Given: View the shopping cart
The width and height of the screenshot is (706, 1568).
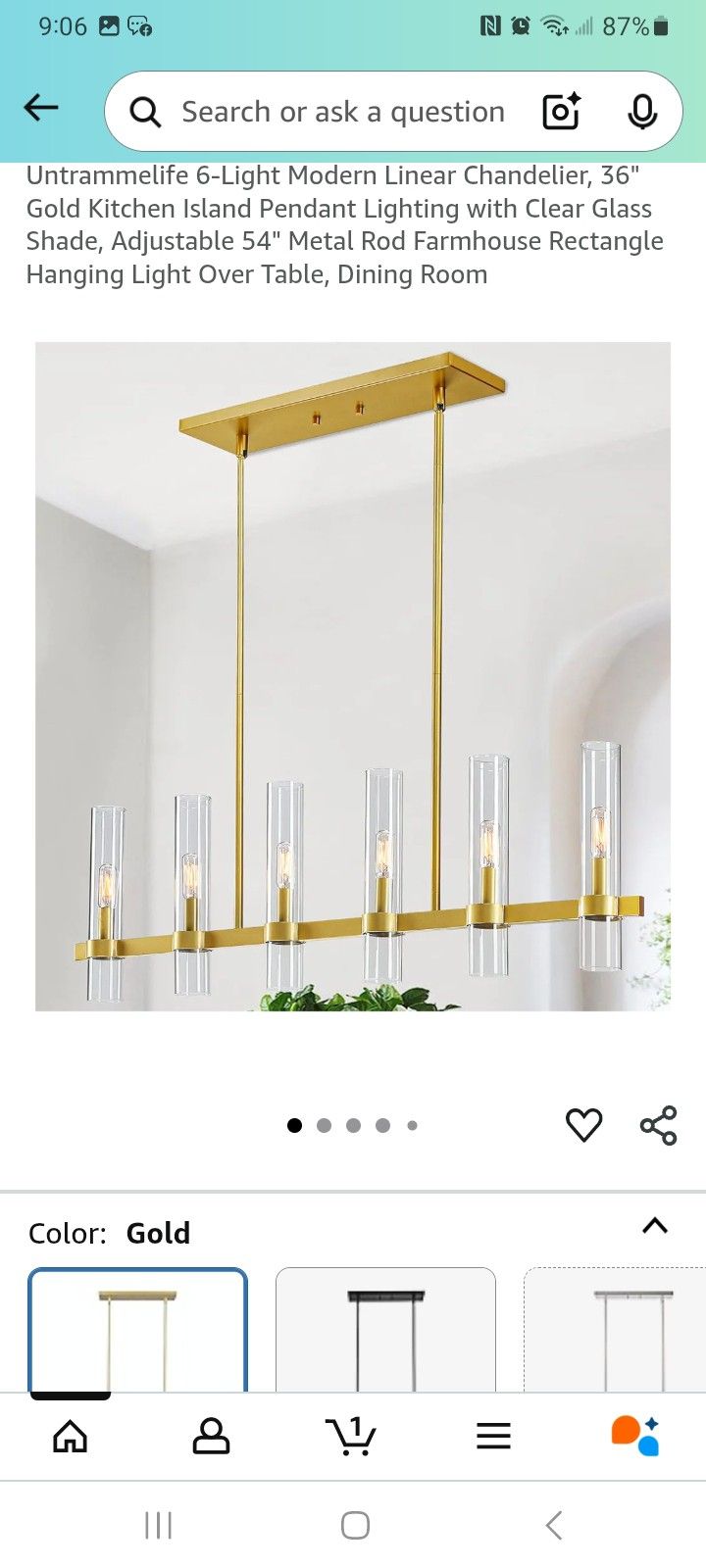Looking at the screenshot, I should (x=351, y=1437).
